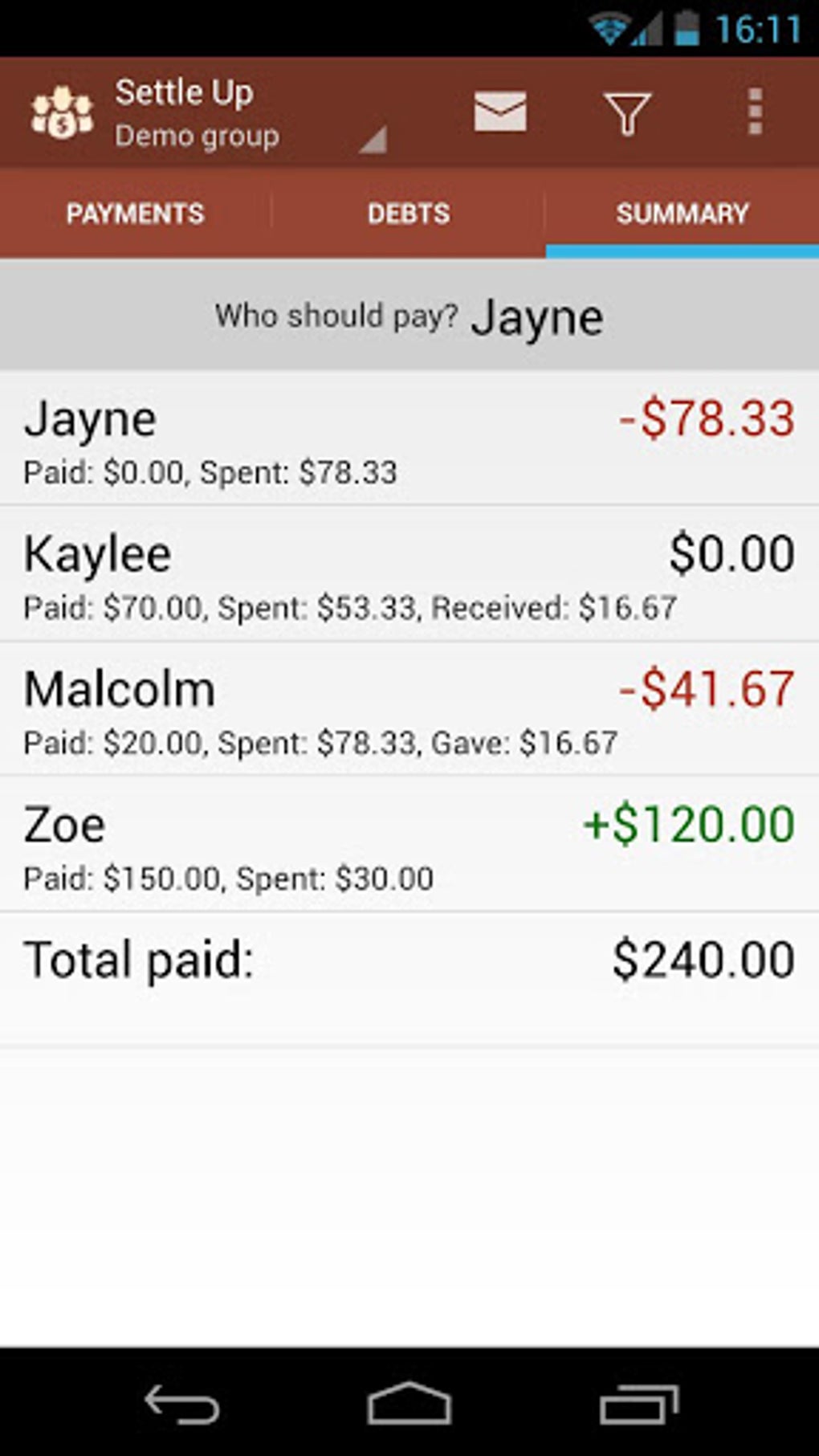Switch to the Debts tab
Image resolution: width=819 pixels, height=1456 pixels.
(x=409, y=214)
